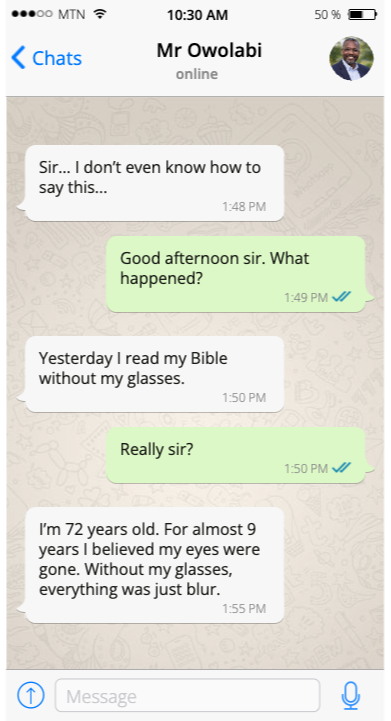The height and width of the screenshot is (721, 391).
Task: Tap the Message text field
Action: coord(187,695)
